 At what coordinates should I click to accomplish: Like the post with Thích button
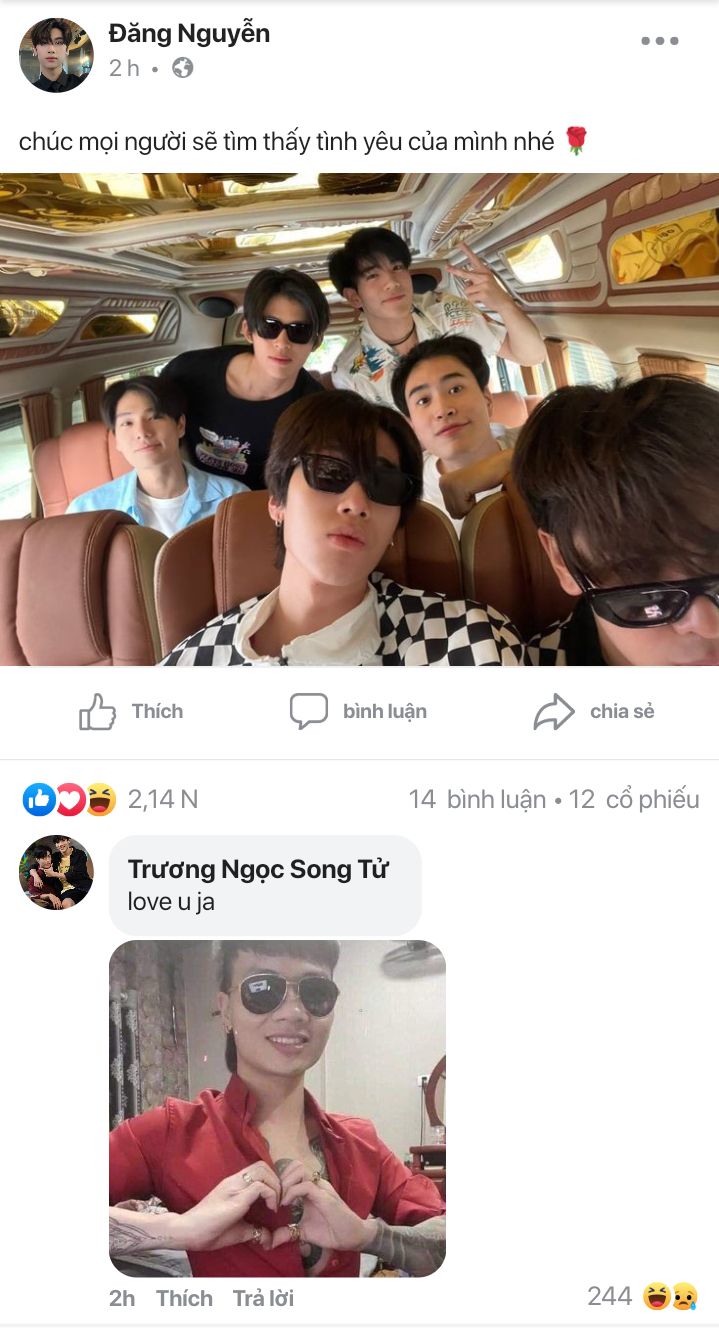click(x=131, y=712)
